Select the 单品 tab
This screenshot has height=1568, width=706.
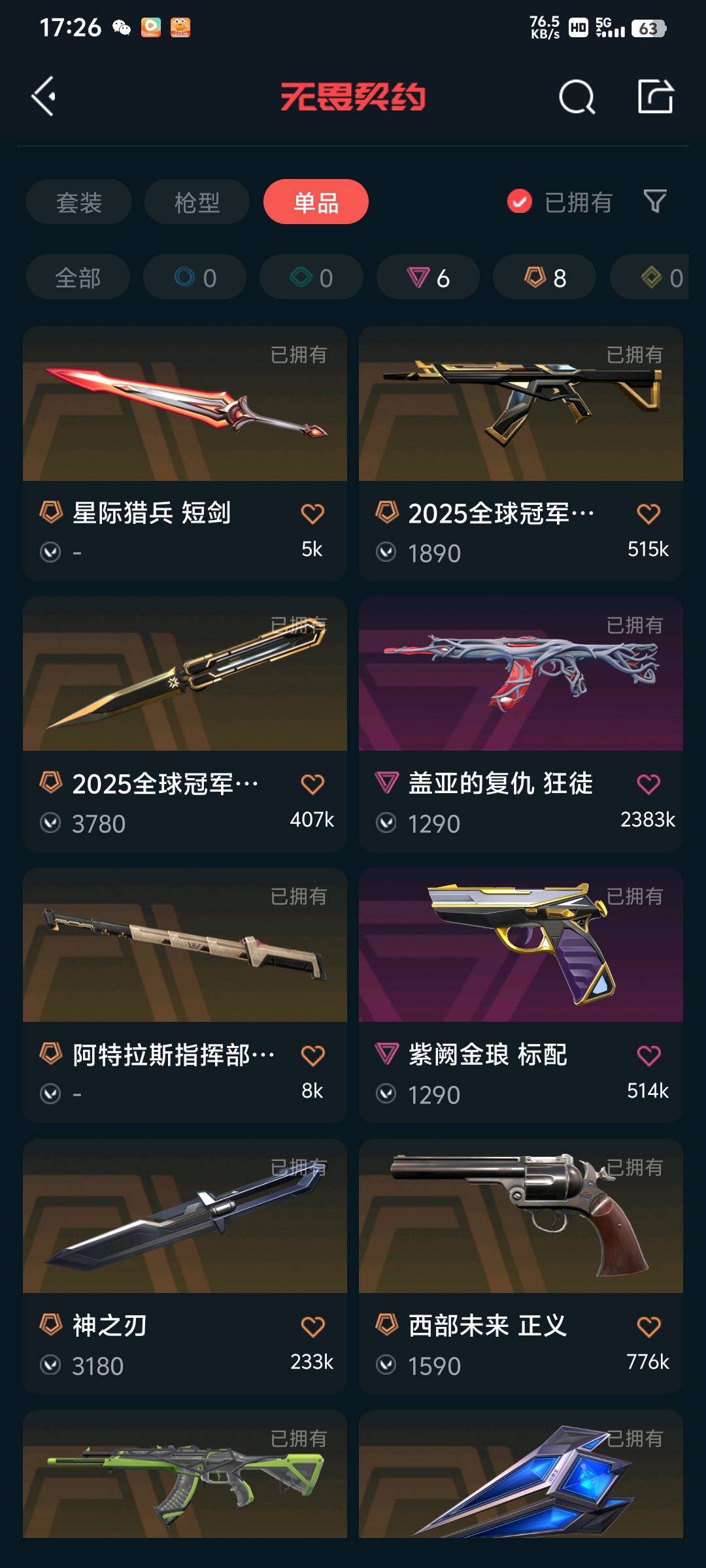316,202
